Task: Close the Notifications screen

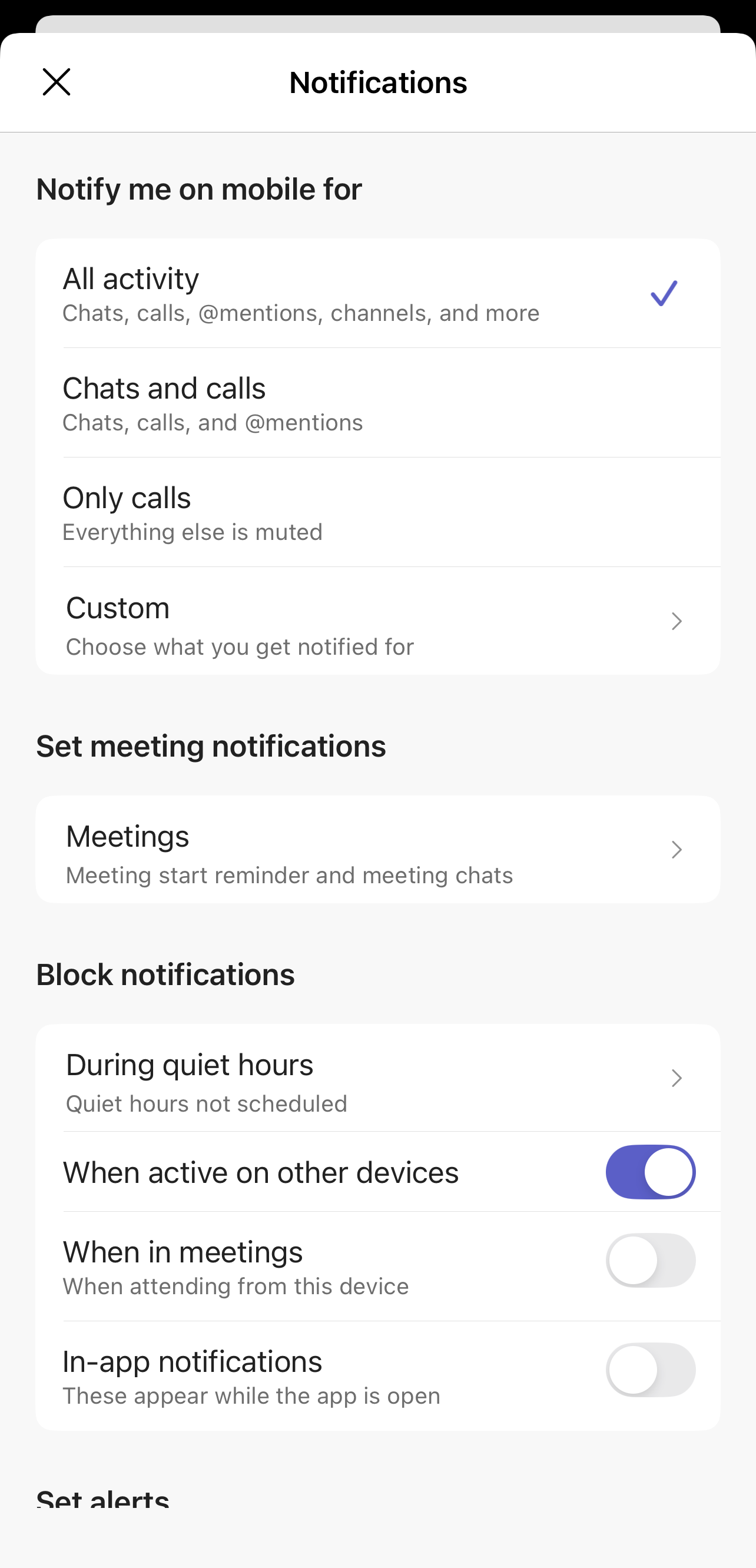Action: [57, 82]
